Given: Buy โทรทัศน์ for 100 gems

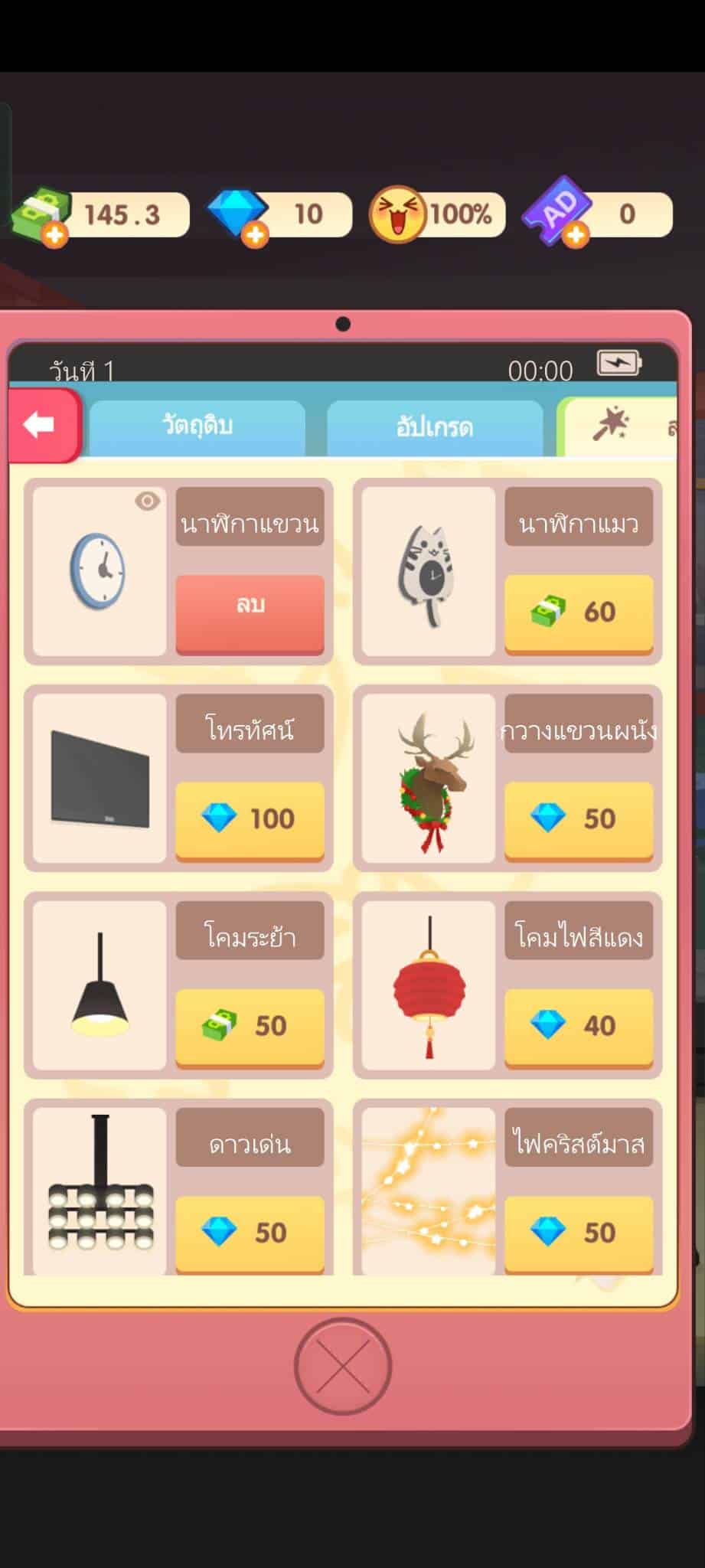Looking at the screenshot, I should 250,821.
